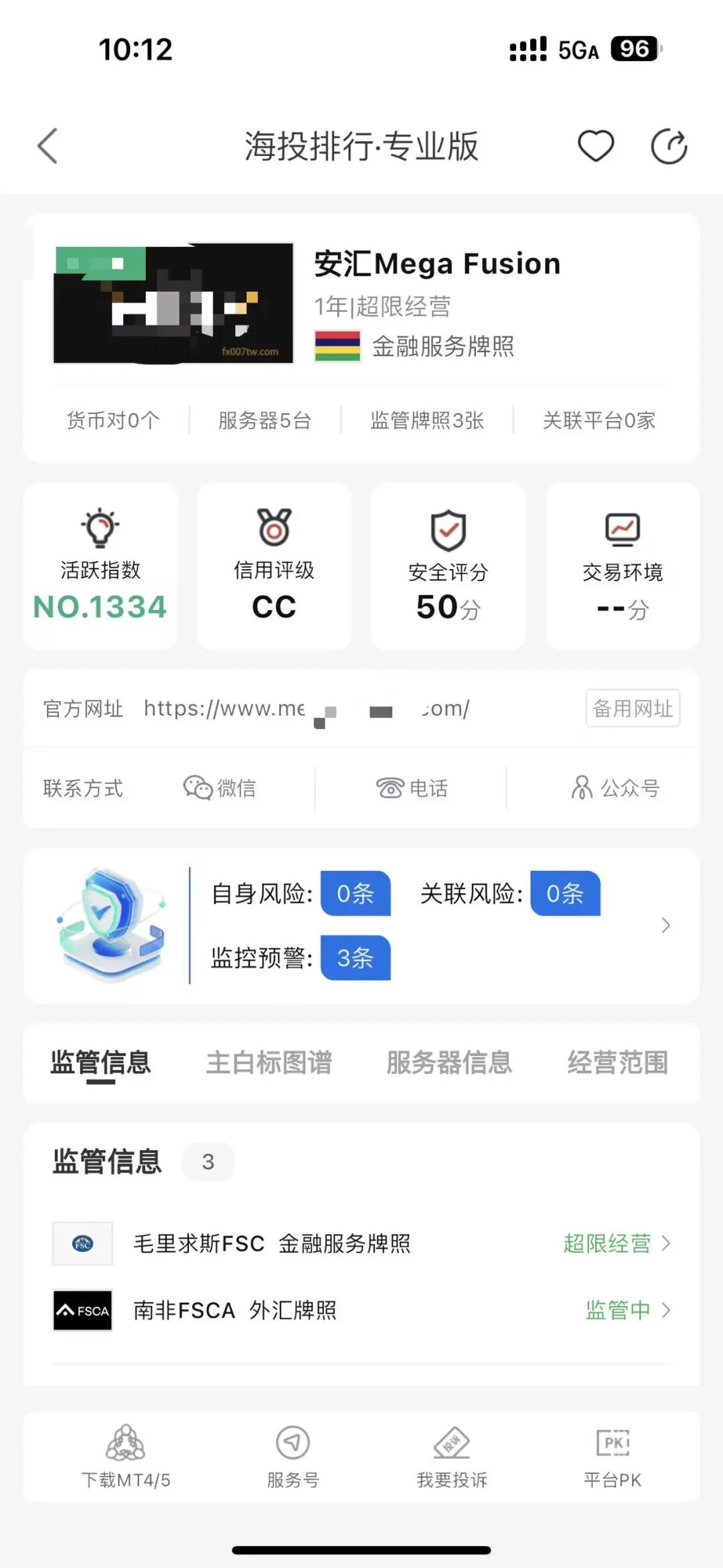This screenshot has height=1568, width=723.
Task: Tap the back arrow to return
Action: click(47, 146)
